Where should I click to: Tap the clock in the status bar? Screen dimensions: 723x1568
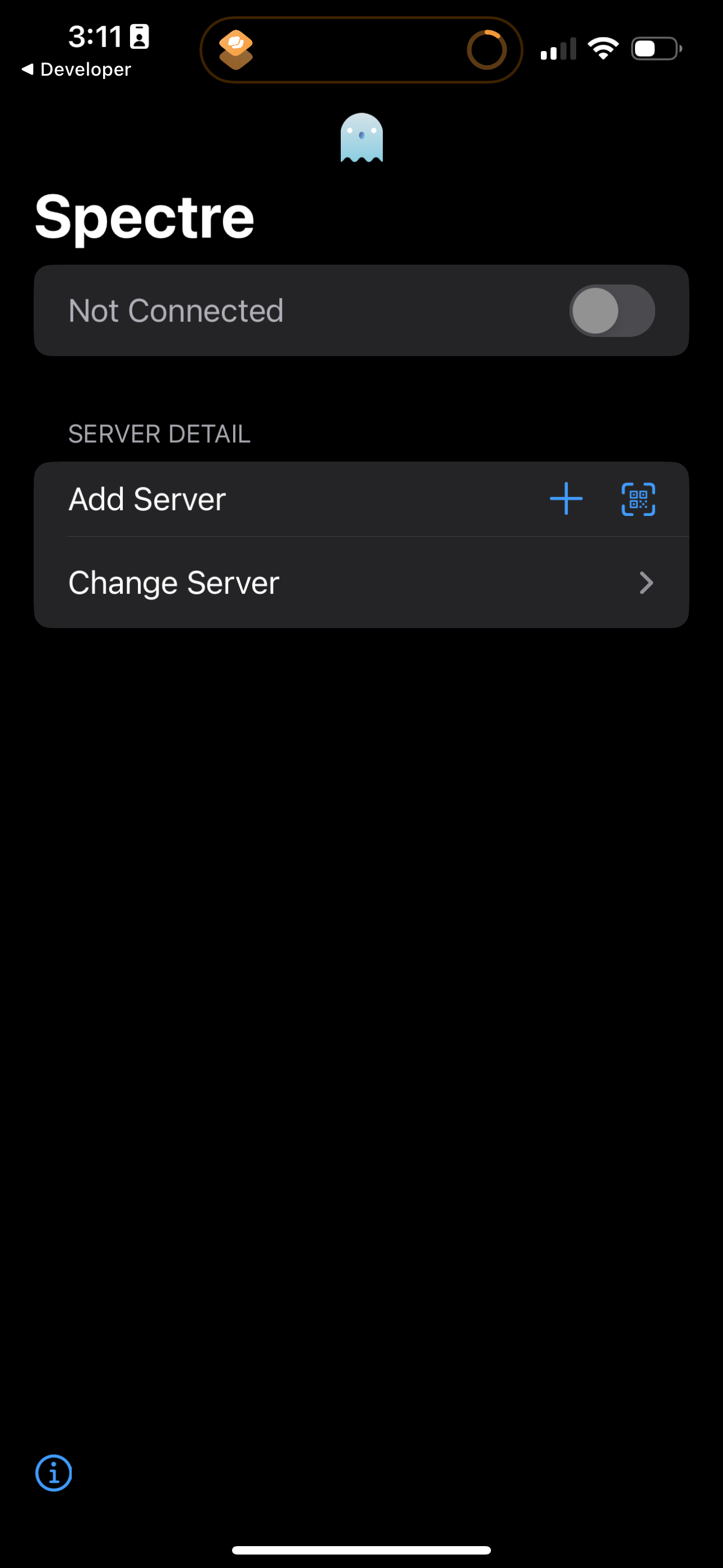click(98, 36)
